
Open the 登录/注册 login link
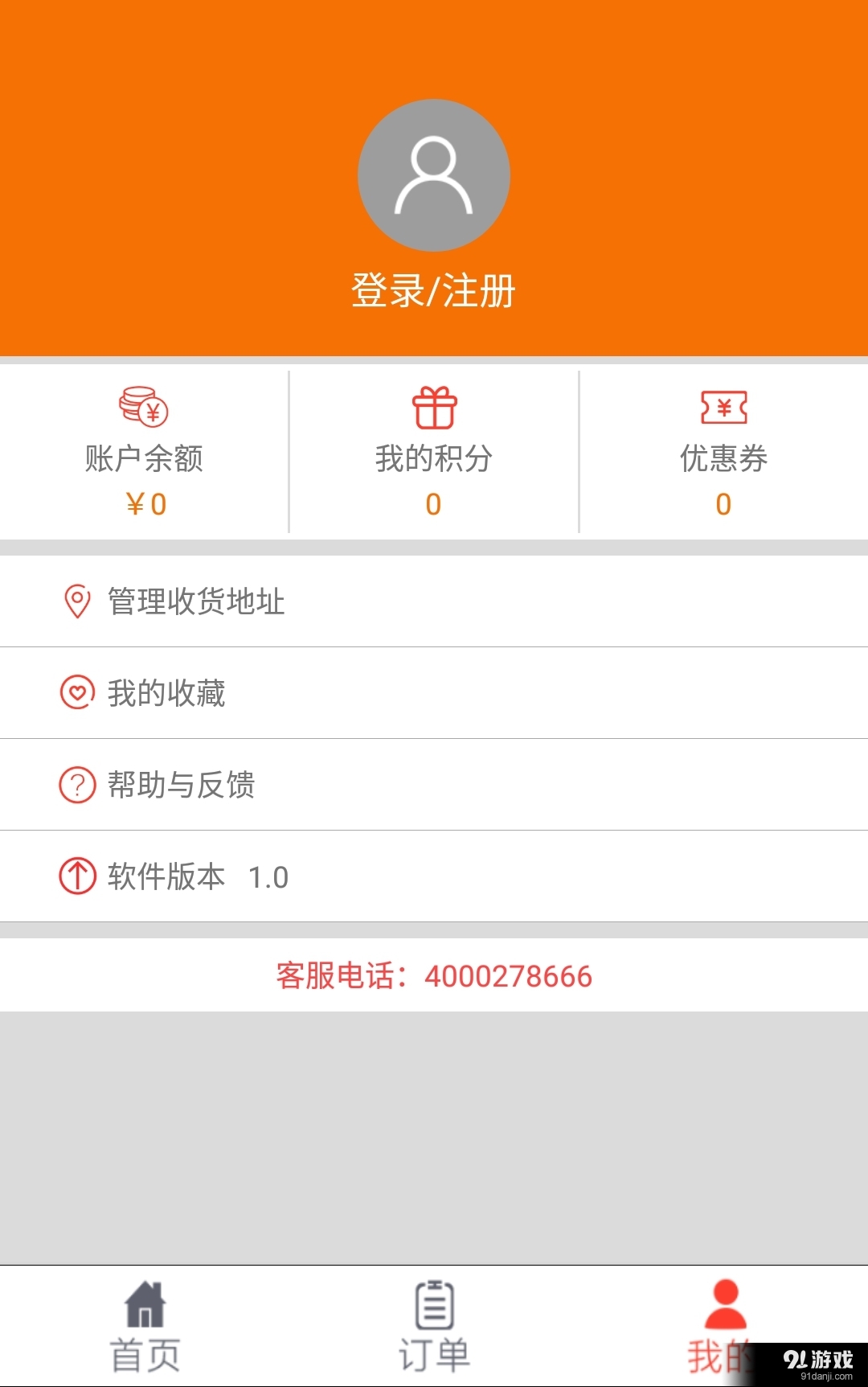[433, 292]
